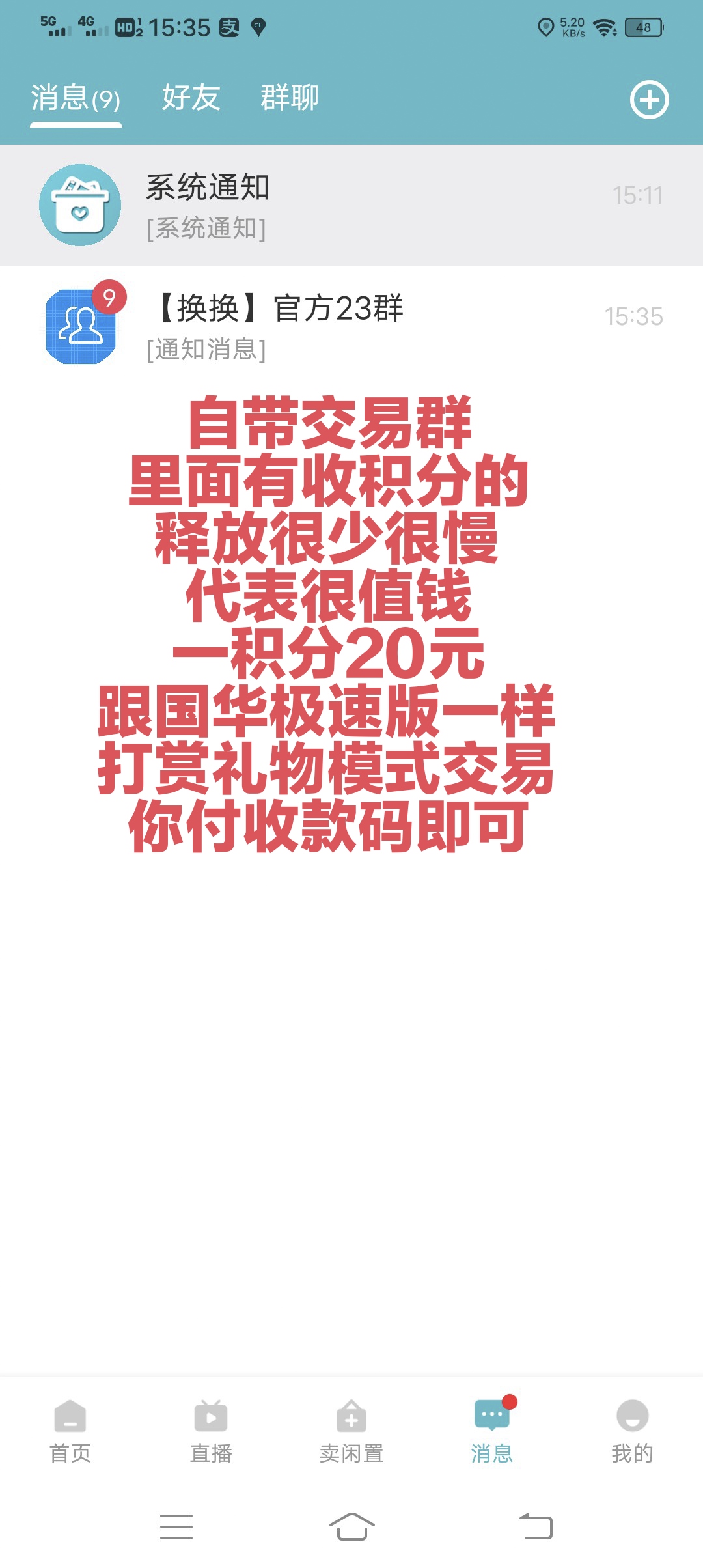Open the 【换换】官方23群 chat
The height and width of the screenshot is (1568, 703).
pos(351,326)
